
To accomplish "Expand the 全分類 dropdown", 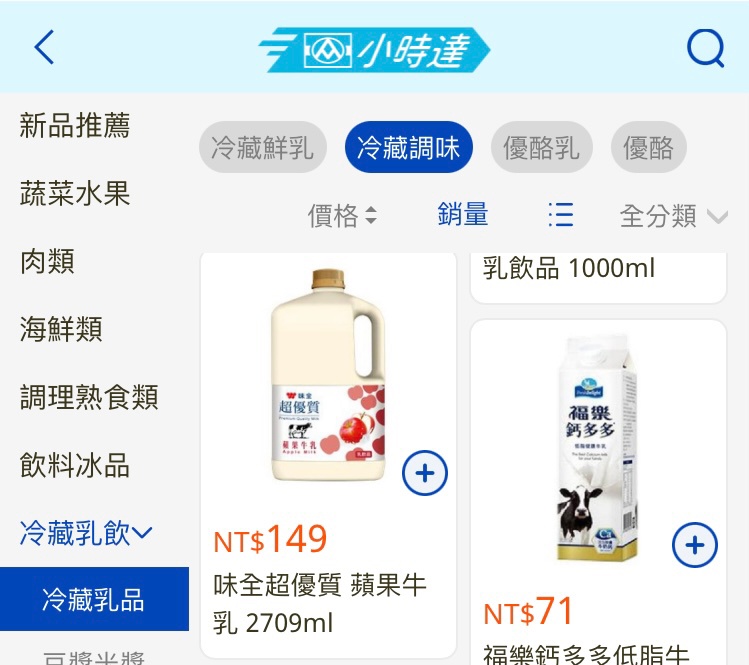I will [673, 216].
